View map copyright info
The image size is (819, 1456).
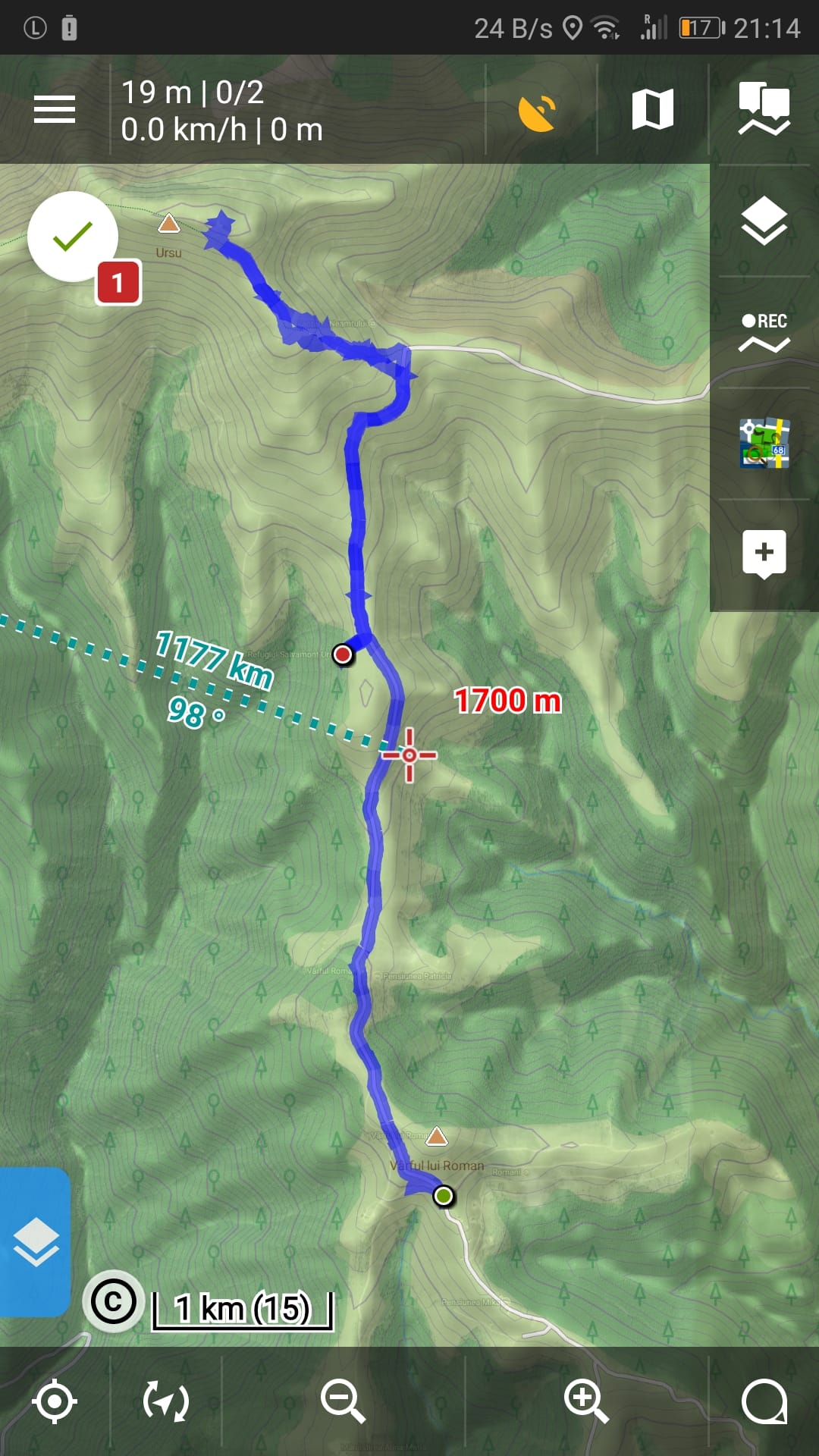pyautogui.click(x=113, y=1302)
